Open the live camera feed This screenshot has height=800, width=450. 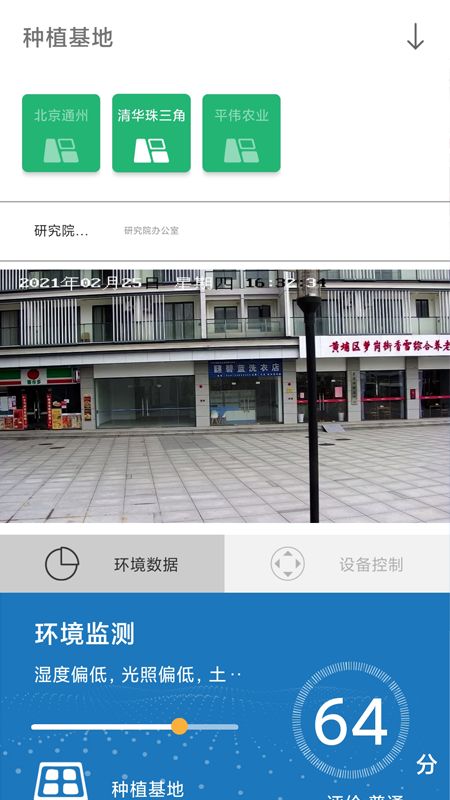point(225,396)
